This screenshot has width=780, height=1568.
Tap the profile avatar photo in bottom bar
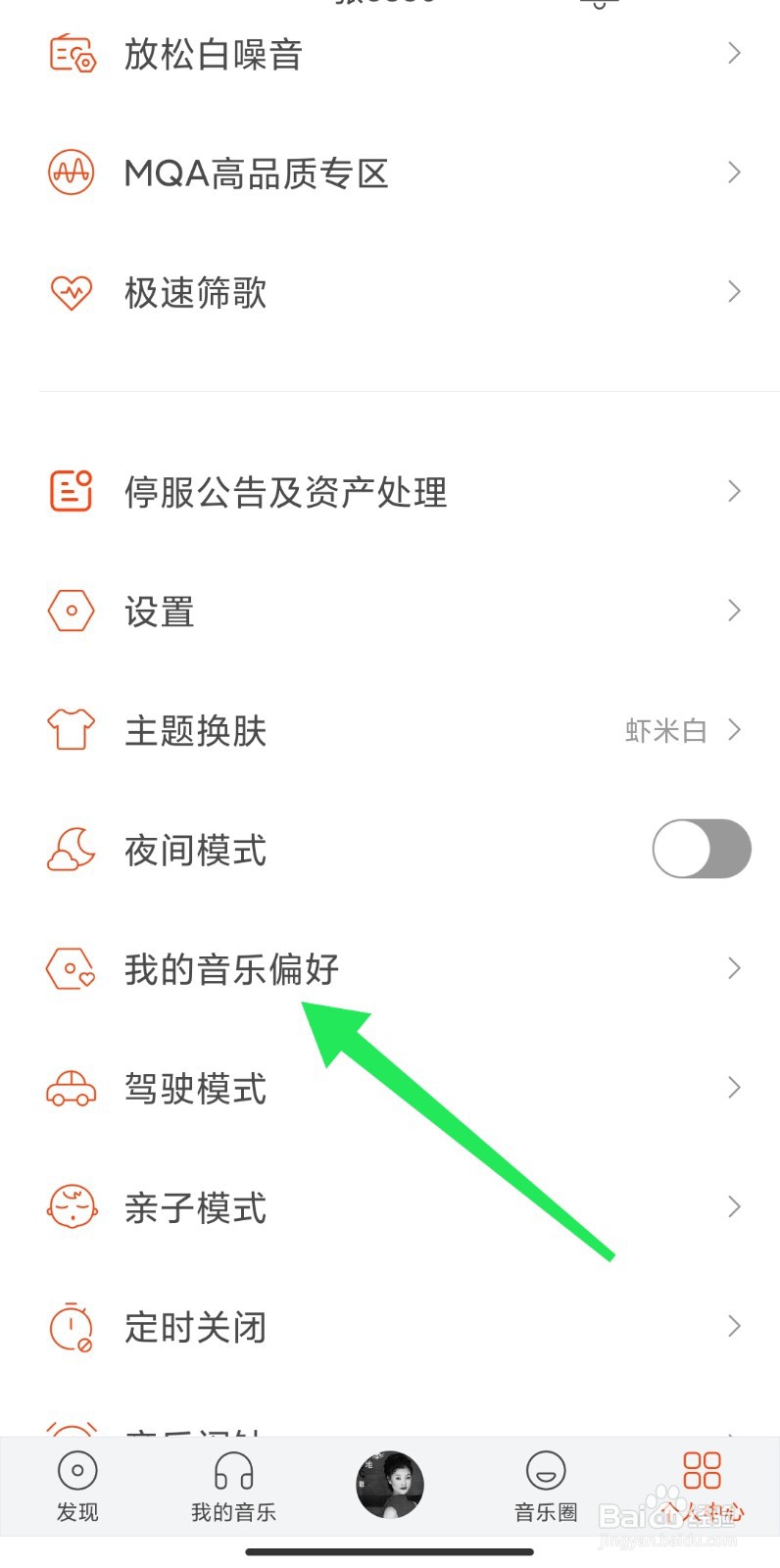click(x=390, y=1484)
